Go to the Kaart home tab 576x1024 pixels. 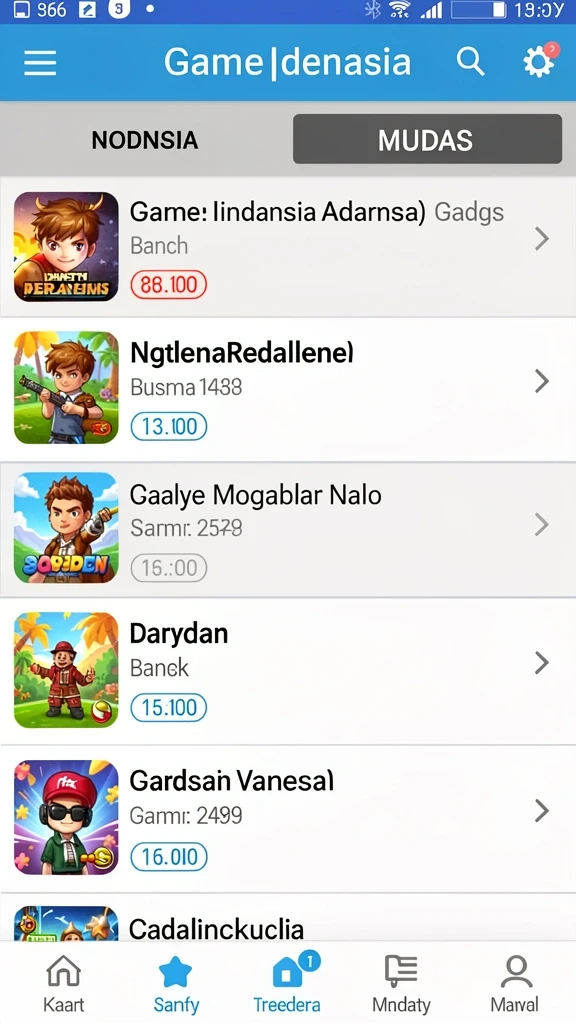point(63,984)
